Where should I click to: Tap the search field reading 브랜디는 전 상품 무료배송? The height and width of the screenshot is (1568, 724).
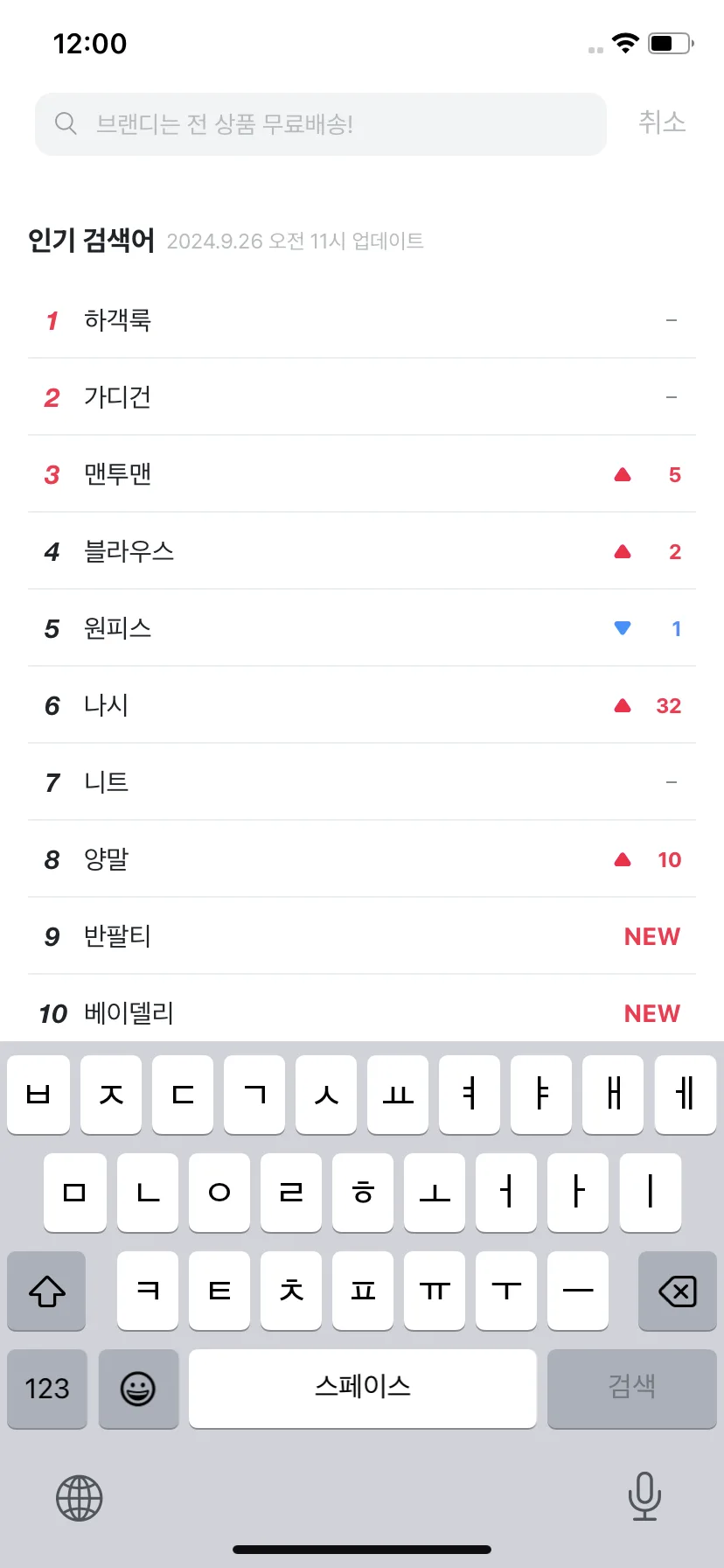(x=321, y=124)
